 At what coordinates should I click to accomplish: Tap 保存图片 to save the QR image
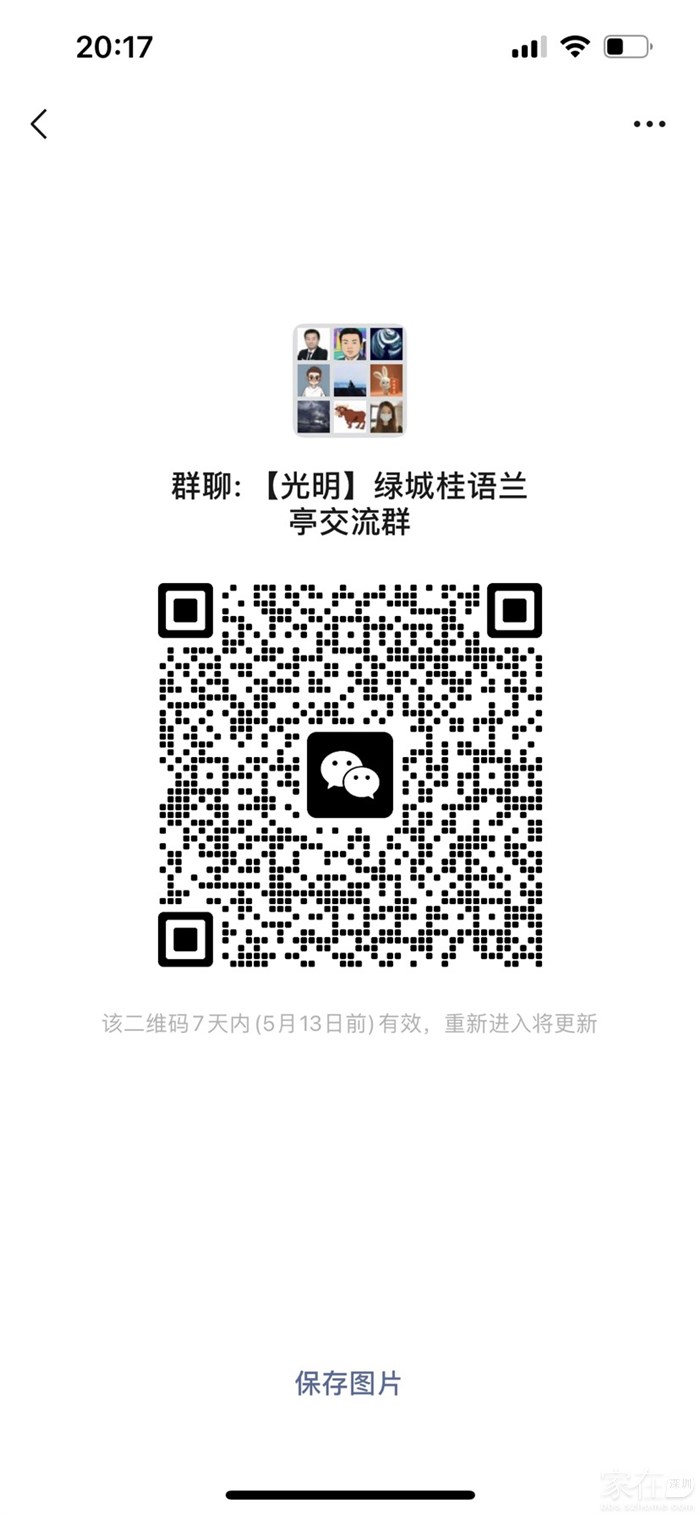pyautogui.click(x=348, y=1383)
